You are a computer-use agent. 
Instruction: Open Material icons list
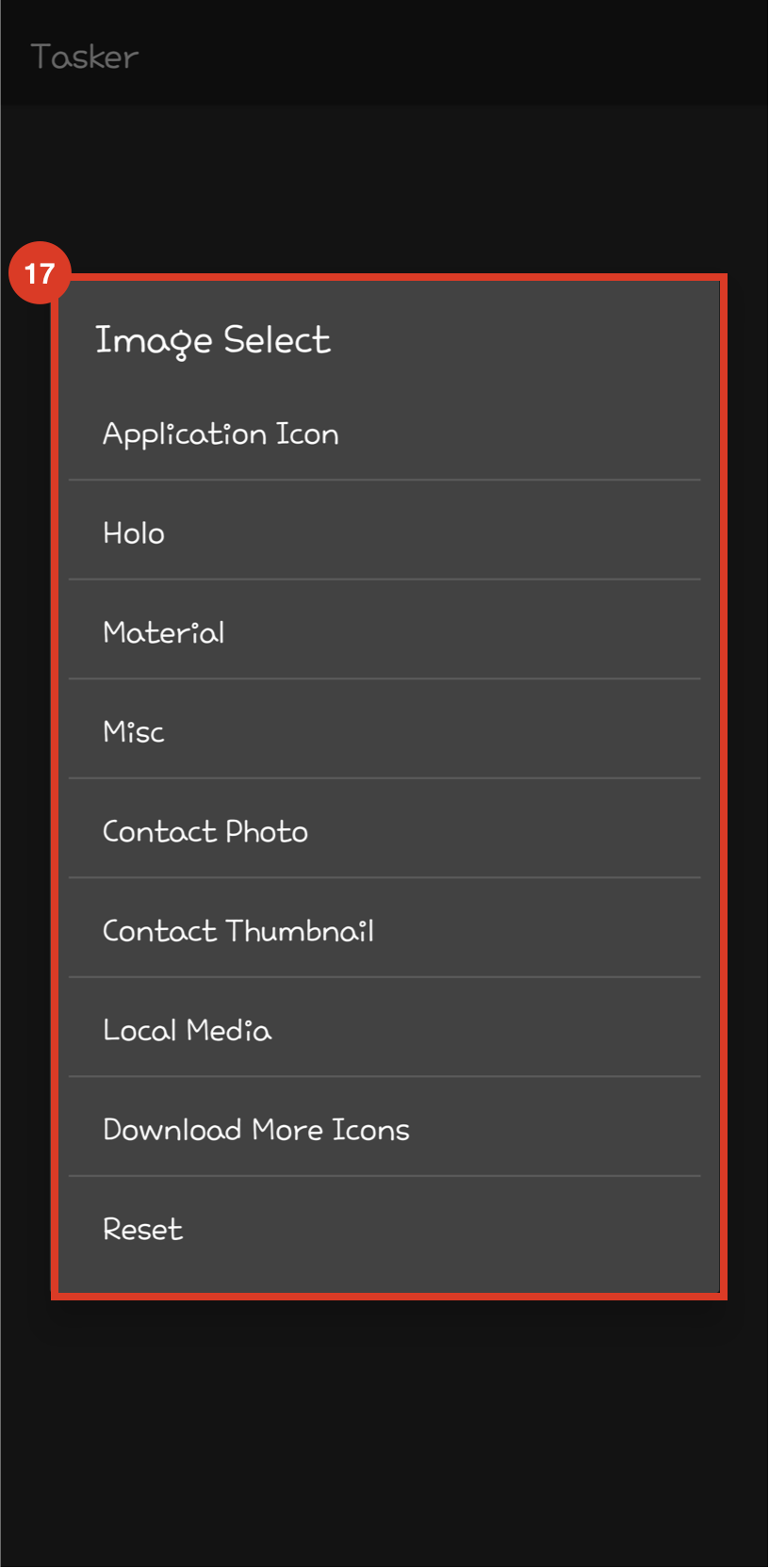click(x=164, y=632)
